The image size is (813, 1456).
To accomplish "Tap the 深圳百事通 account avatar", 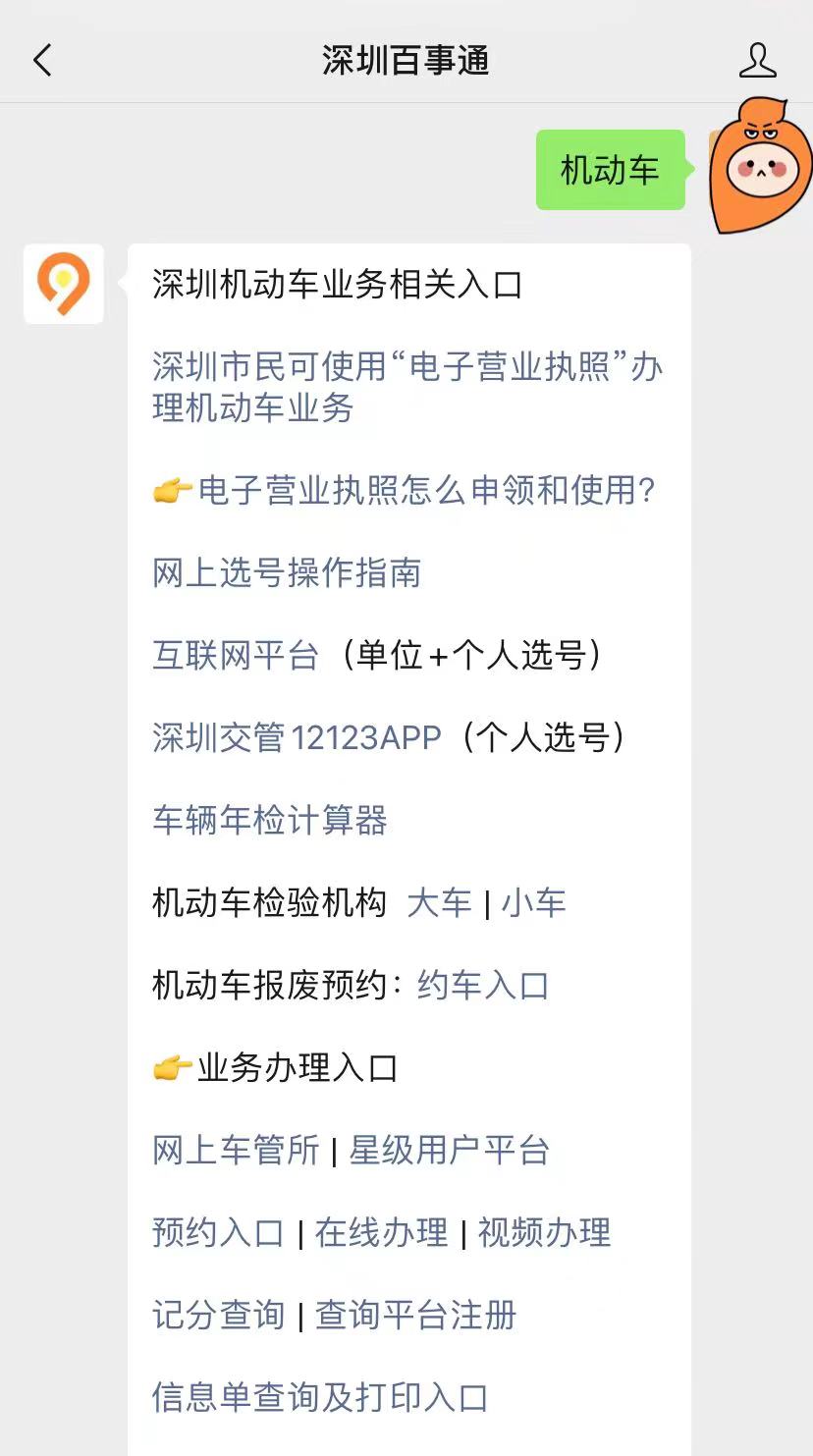I will pyautogui.click(x=64, y=284).
